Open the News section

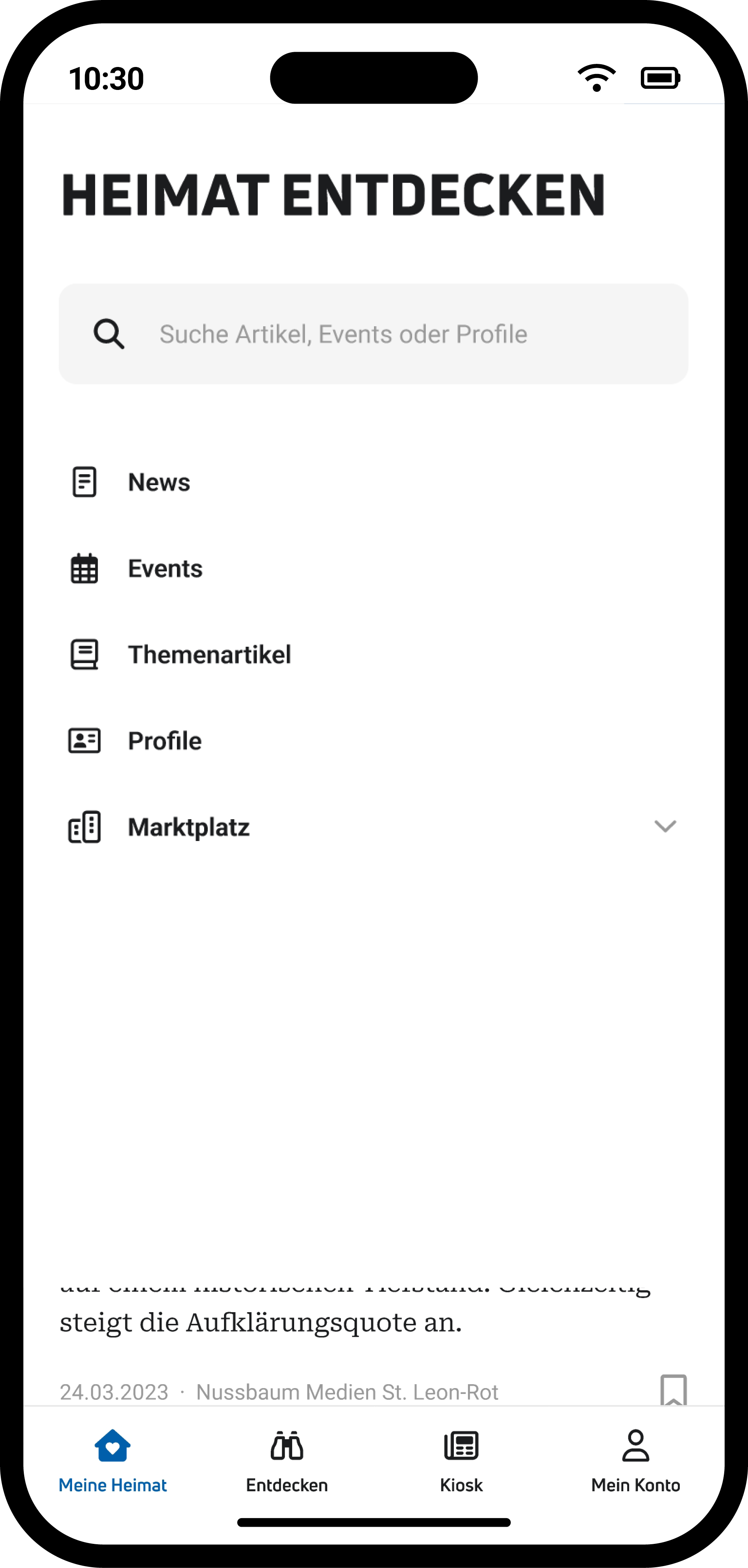pyautogui.click(x=159, y=482)
